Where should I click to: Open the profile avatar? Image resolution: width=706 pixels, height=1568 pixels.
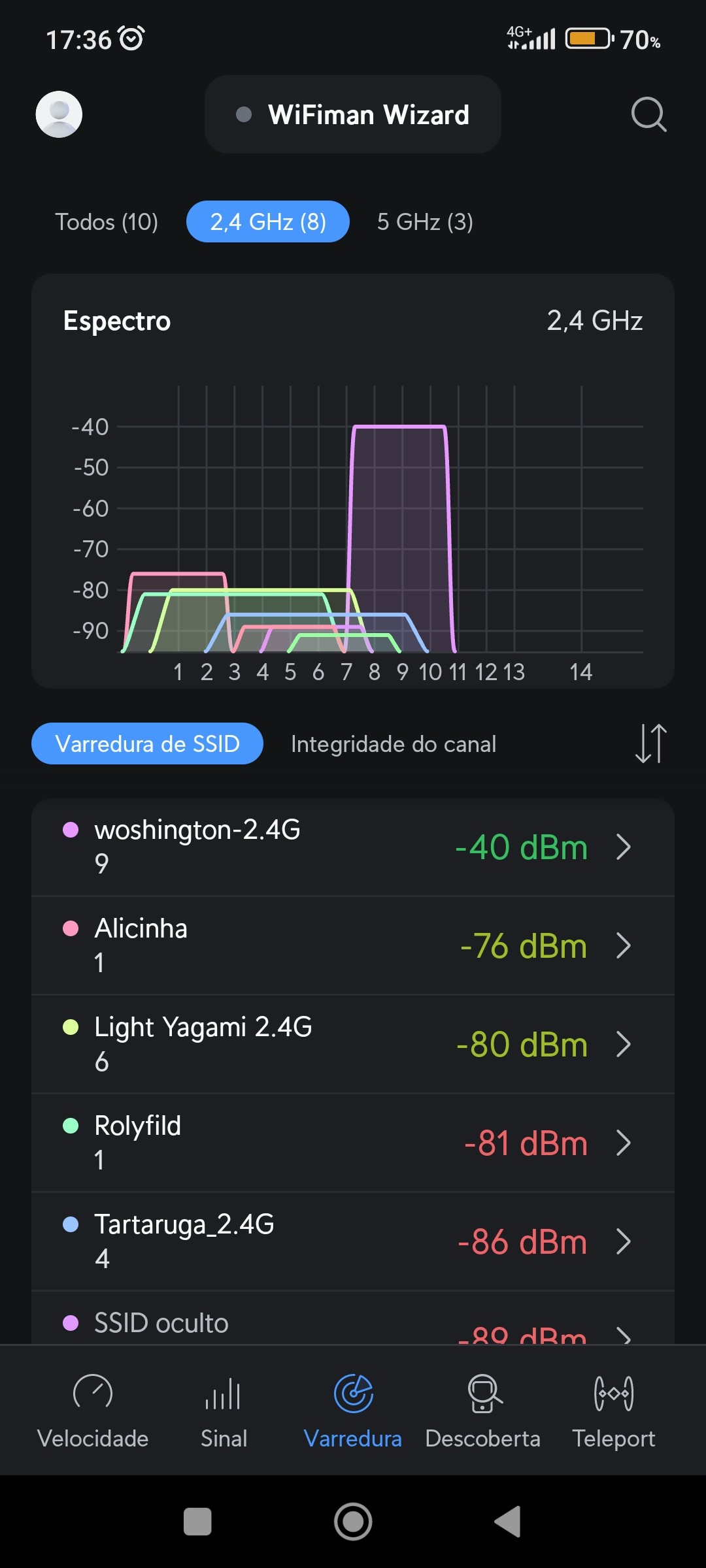point(59,114)
